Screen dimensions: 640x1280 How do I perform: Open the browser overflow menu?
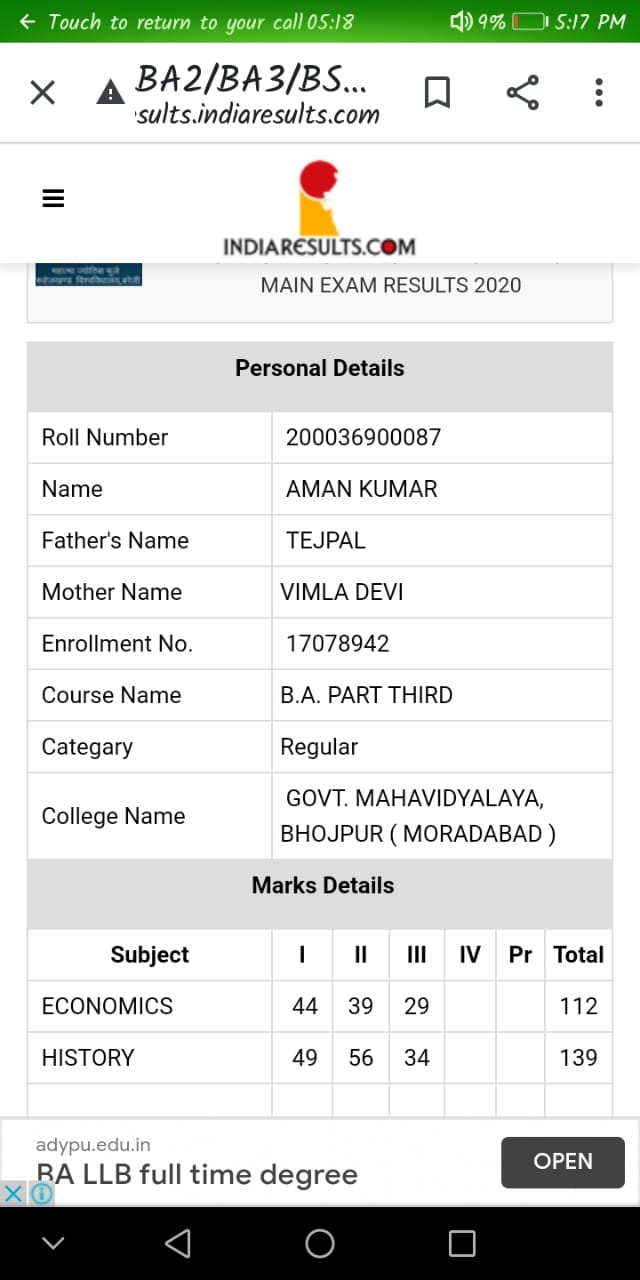[x=599, y=93]
